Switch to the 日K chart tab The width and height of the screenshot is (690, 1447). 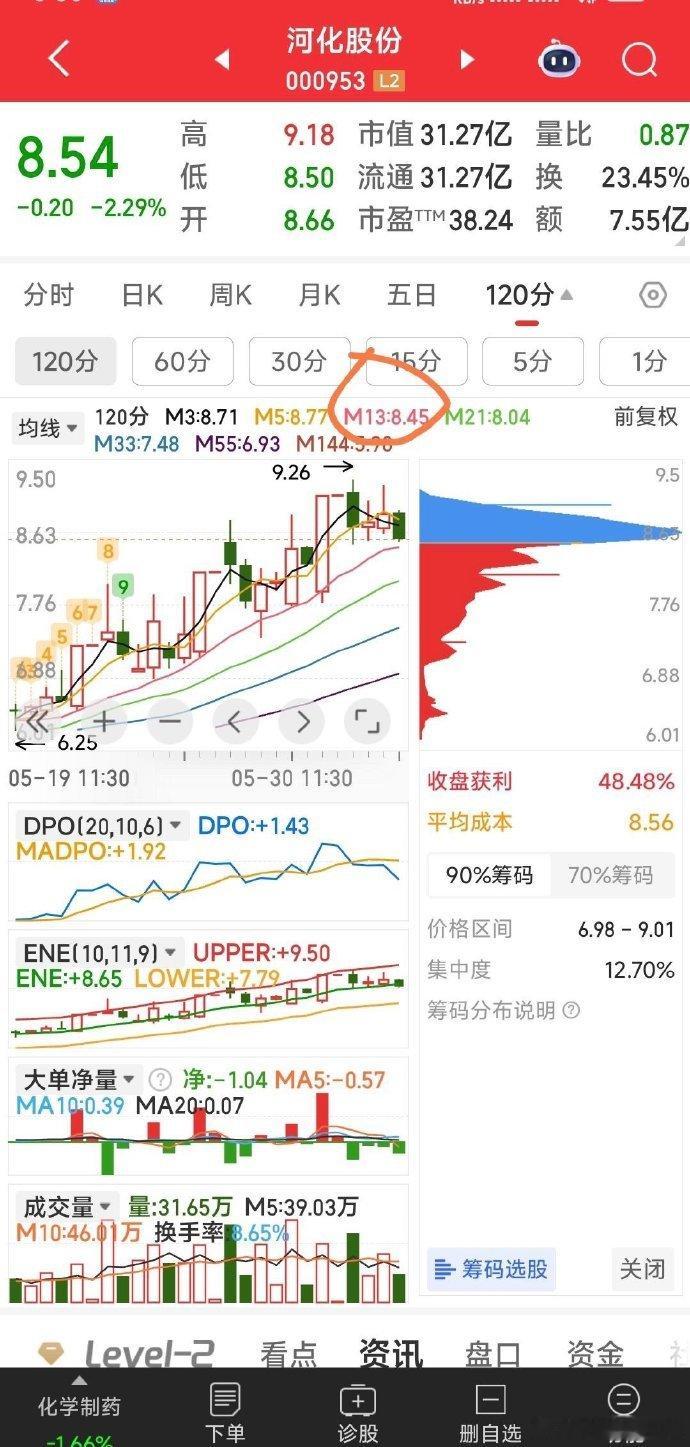coord(141,296)
